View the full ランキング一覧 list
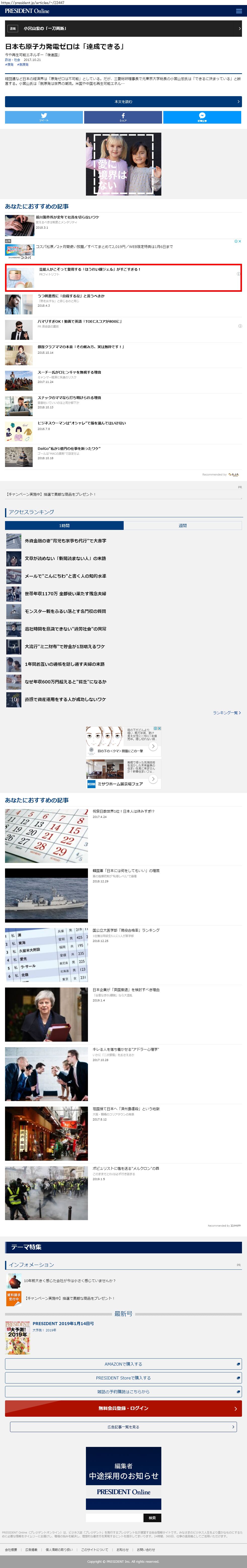 (x=226, y=712)
